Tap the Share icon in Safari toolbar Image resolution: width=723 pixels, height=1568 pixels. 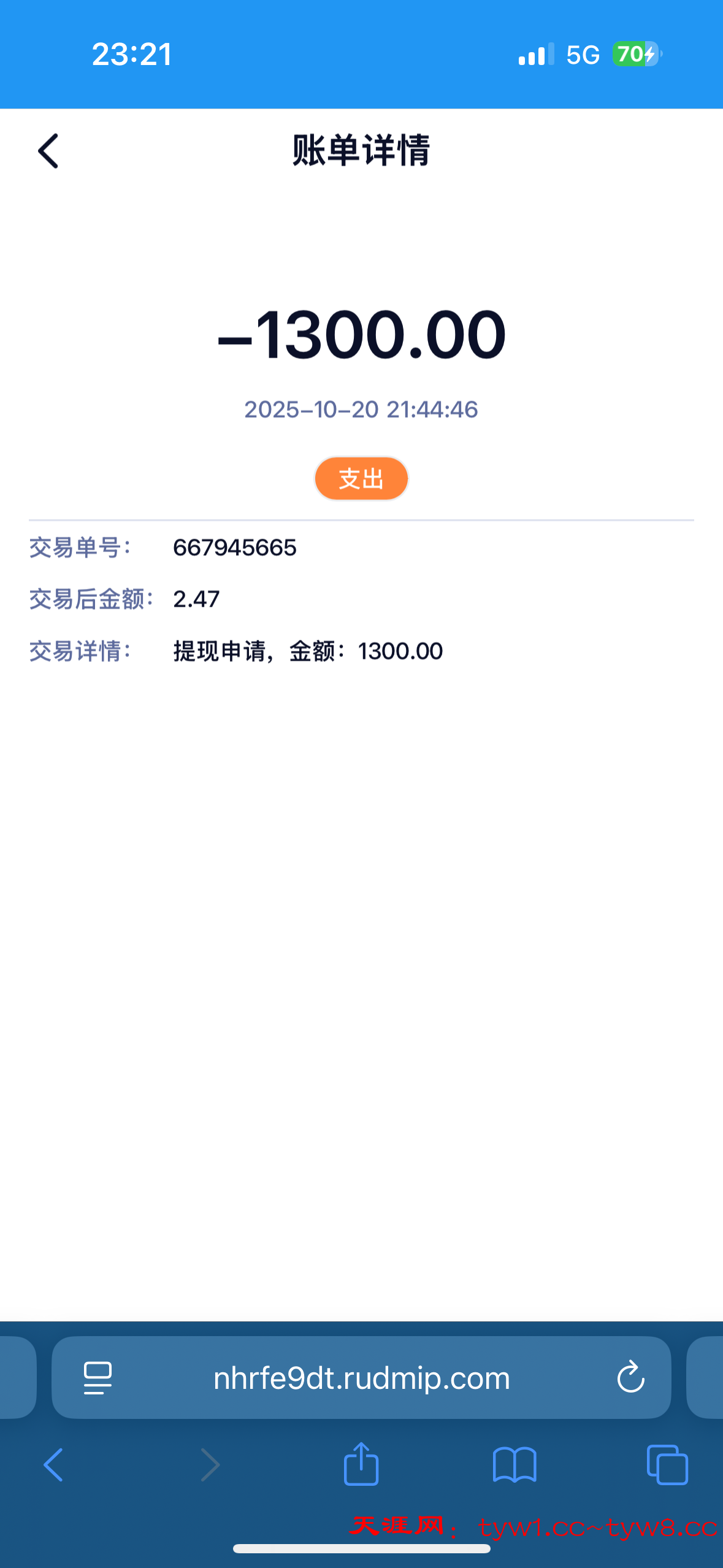361,1465
